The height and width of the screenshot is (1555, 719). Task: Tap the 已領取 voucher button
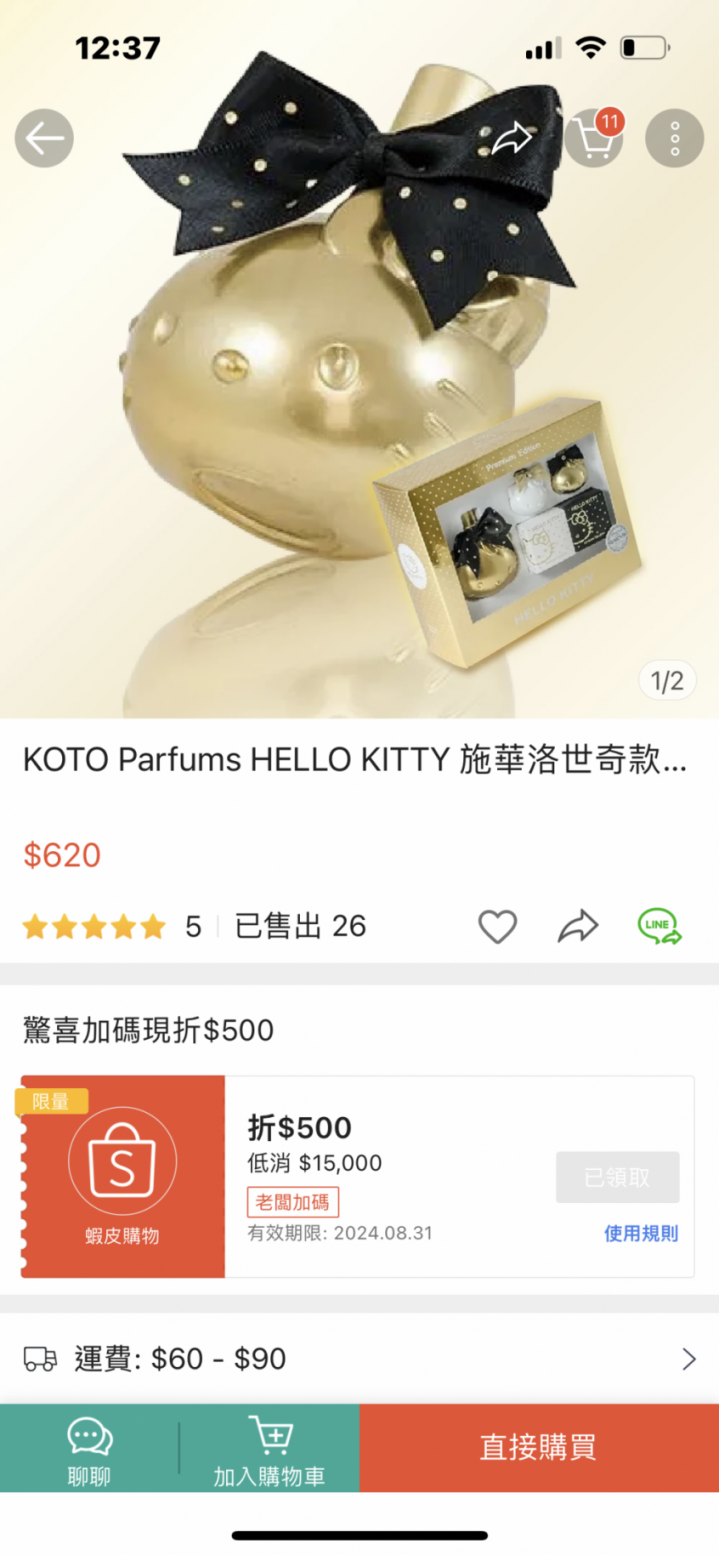(x=617, y=1177)
